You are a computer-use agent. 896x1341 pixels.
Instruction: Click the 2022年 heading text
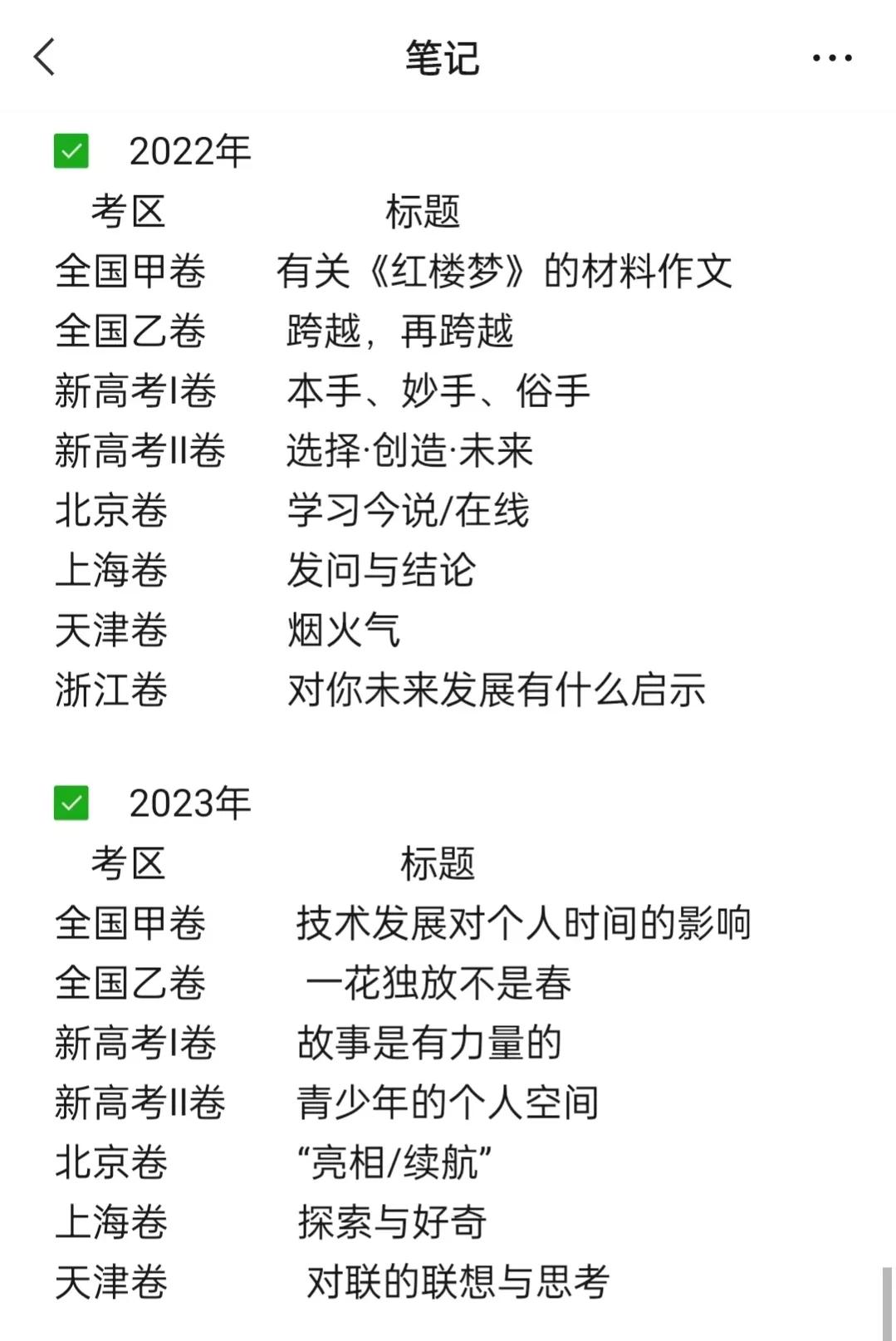[189, 152]
